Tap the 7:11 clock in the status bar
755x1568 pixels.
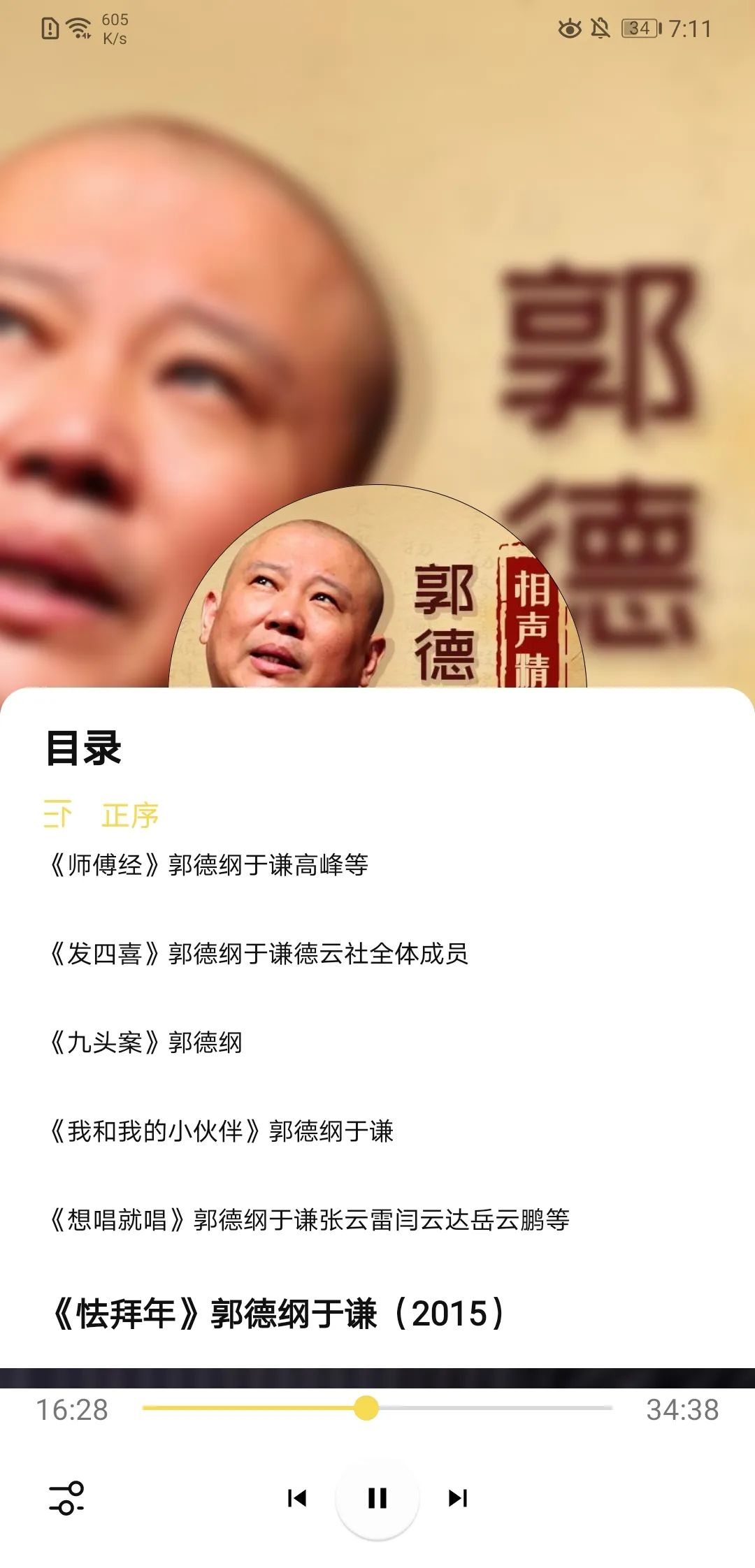click(689, 28)
